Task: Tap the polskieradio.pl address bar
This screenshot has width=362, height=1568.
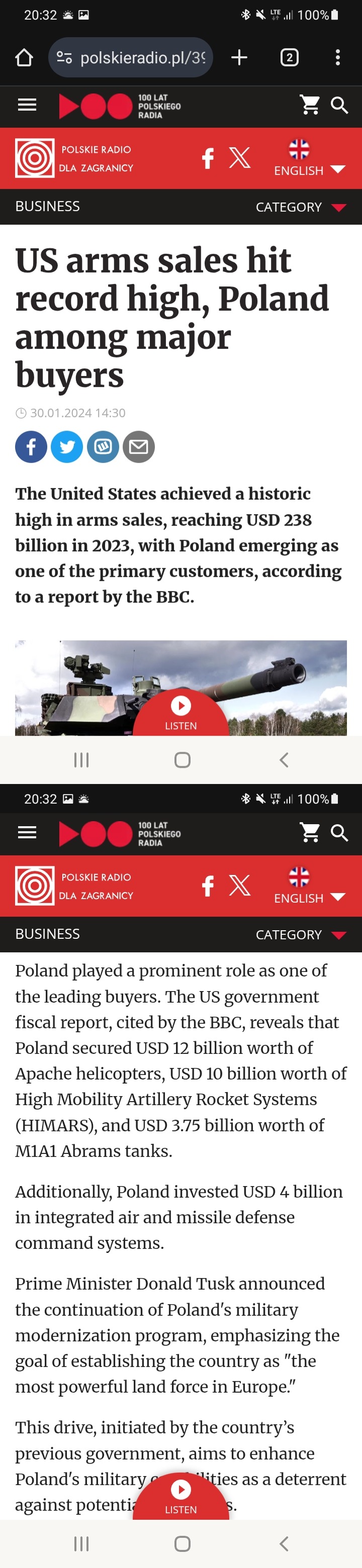Action: point(130,58)
